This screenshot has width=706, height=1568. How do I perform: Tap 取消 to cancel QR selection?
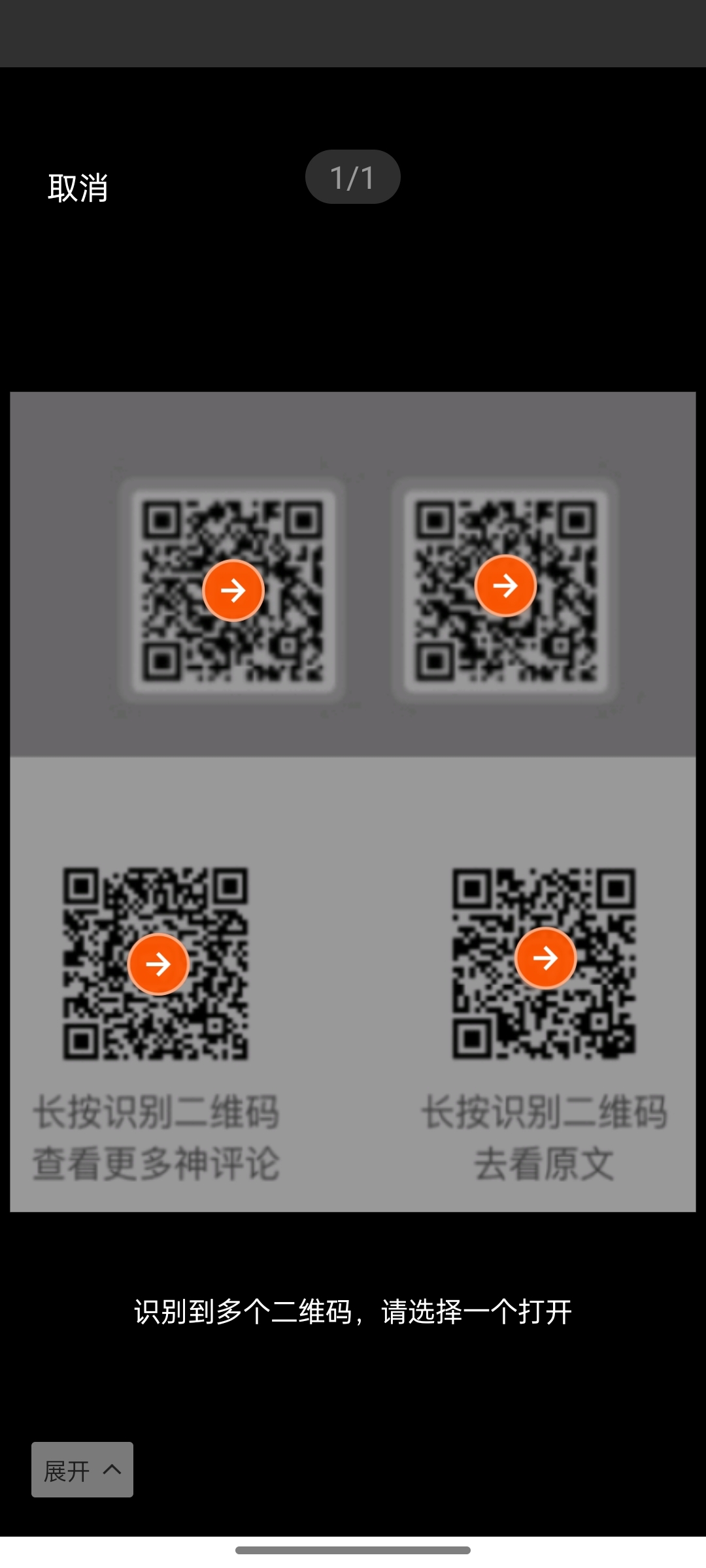[x=78, y=188]
